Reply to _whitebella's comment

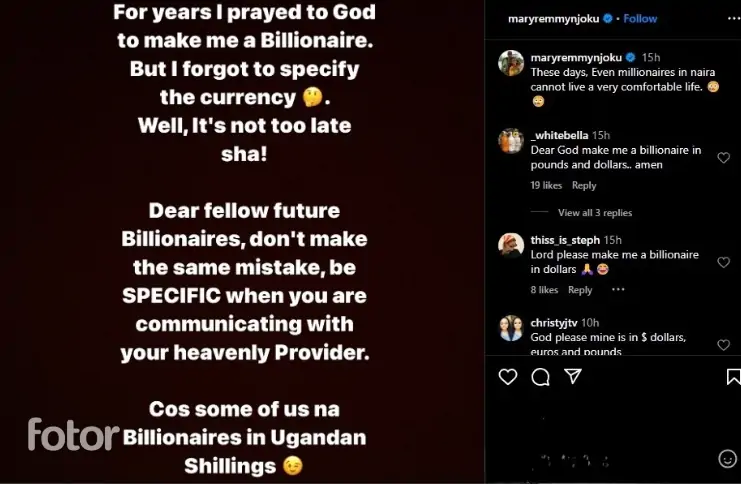(x=583, y=186)
